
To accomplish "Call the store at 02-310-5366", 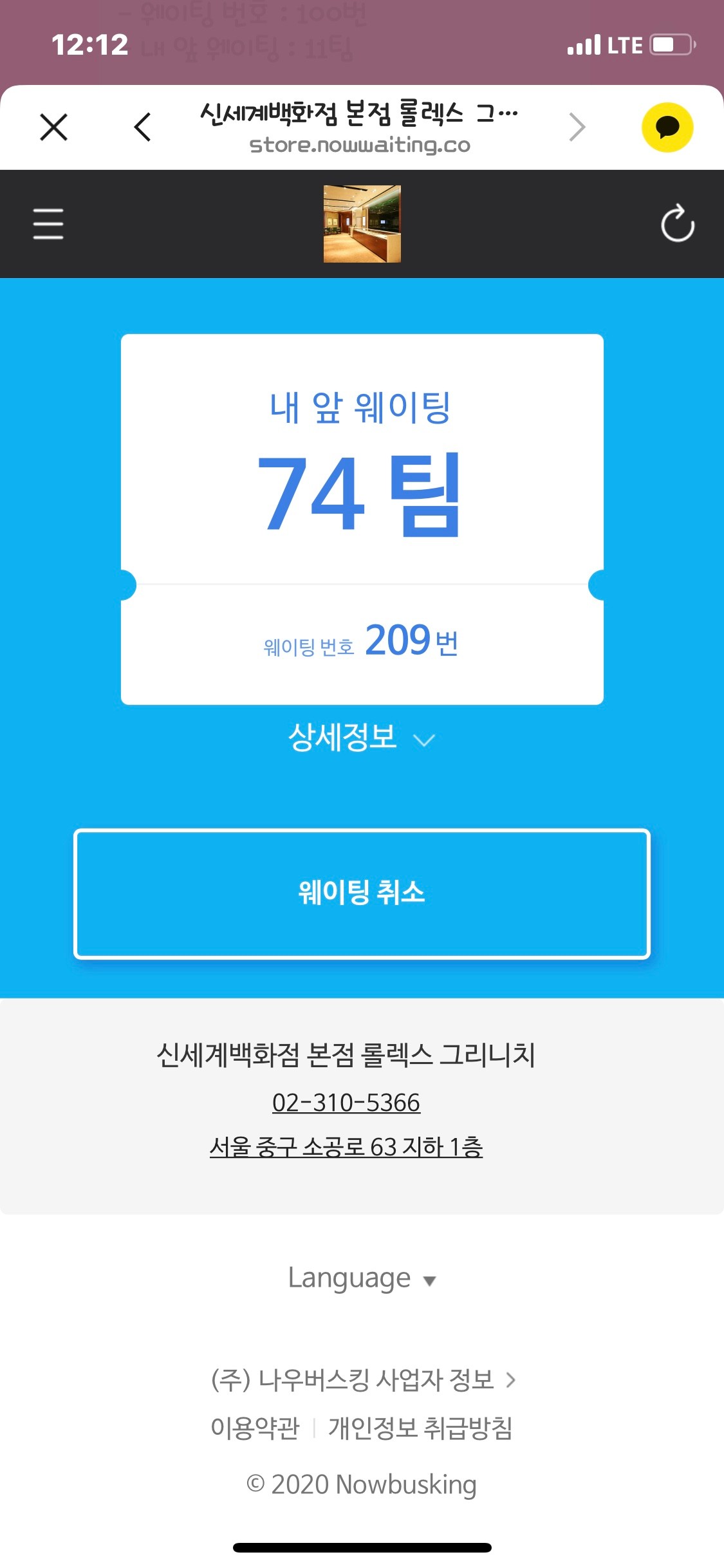I will click(x=346, y=1103).
